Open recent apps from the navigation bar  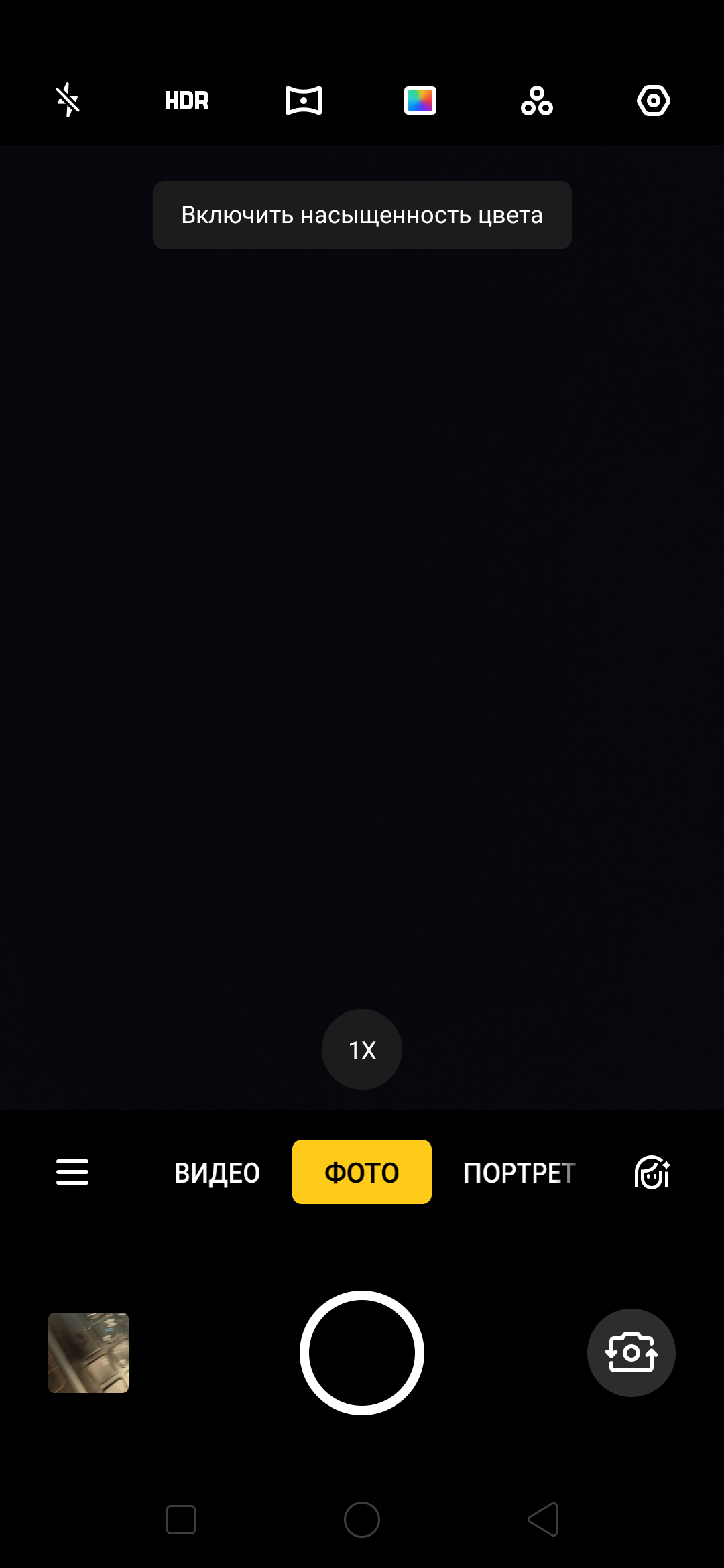[x=181, y=1519]
